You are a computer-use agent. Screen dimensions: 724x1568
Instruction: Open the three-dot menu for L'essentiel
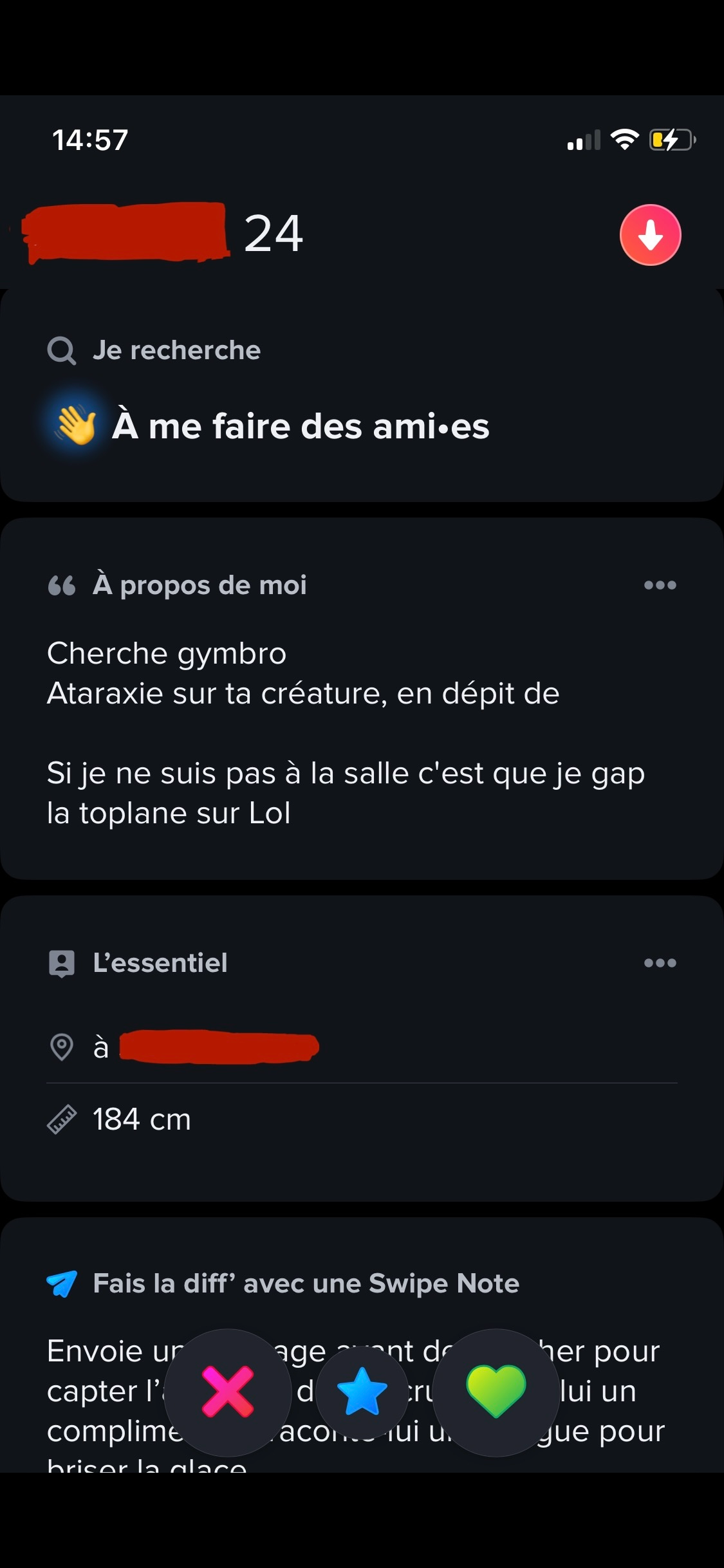[x=660, y=963]
